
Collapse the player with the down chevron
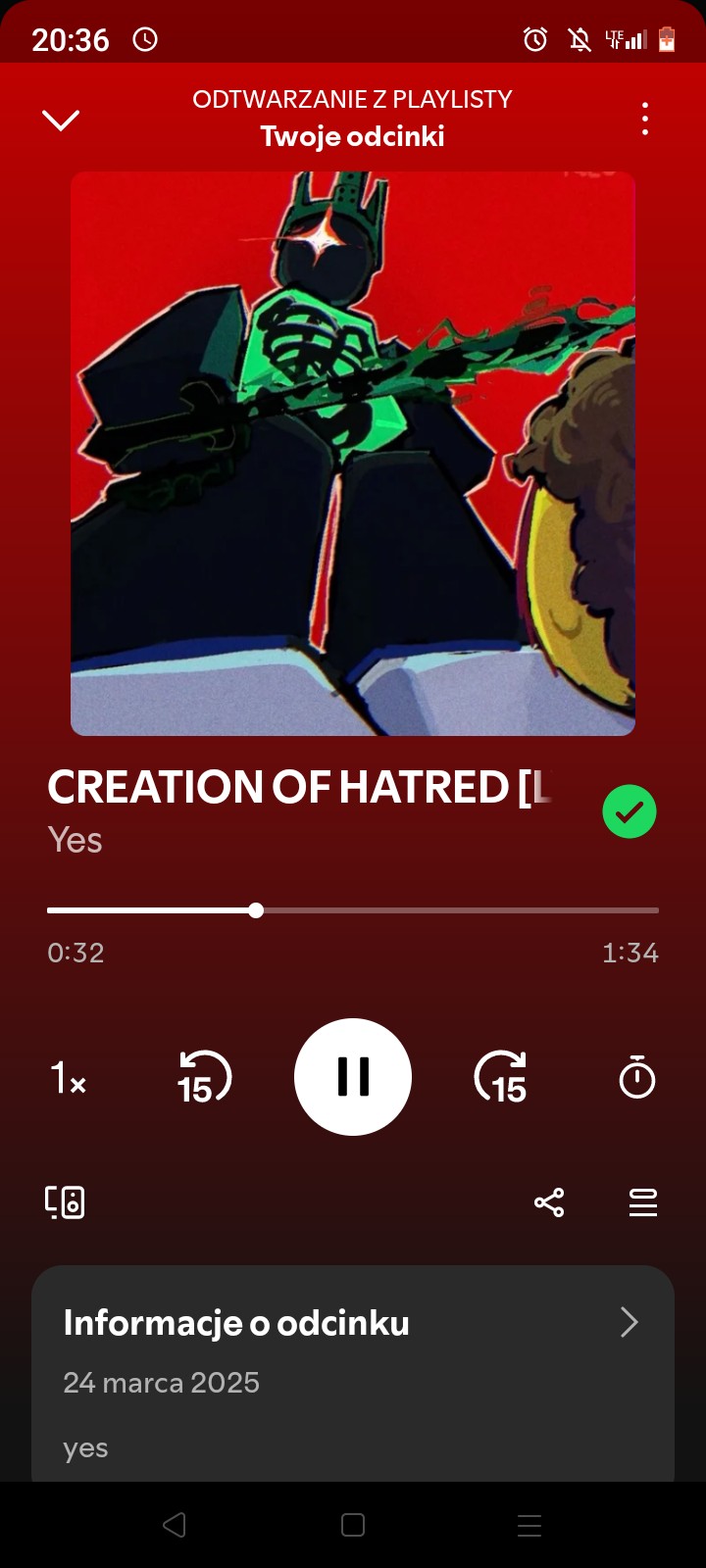[61, 120]
